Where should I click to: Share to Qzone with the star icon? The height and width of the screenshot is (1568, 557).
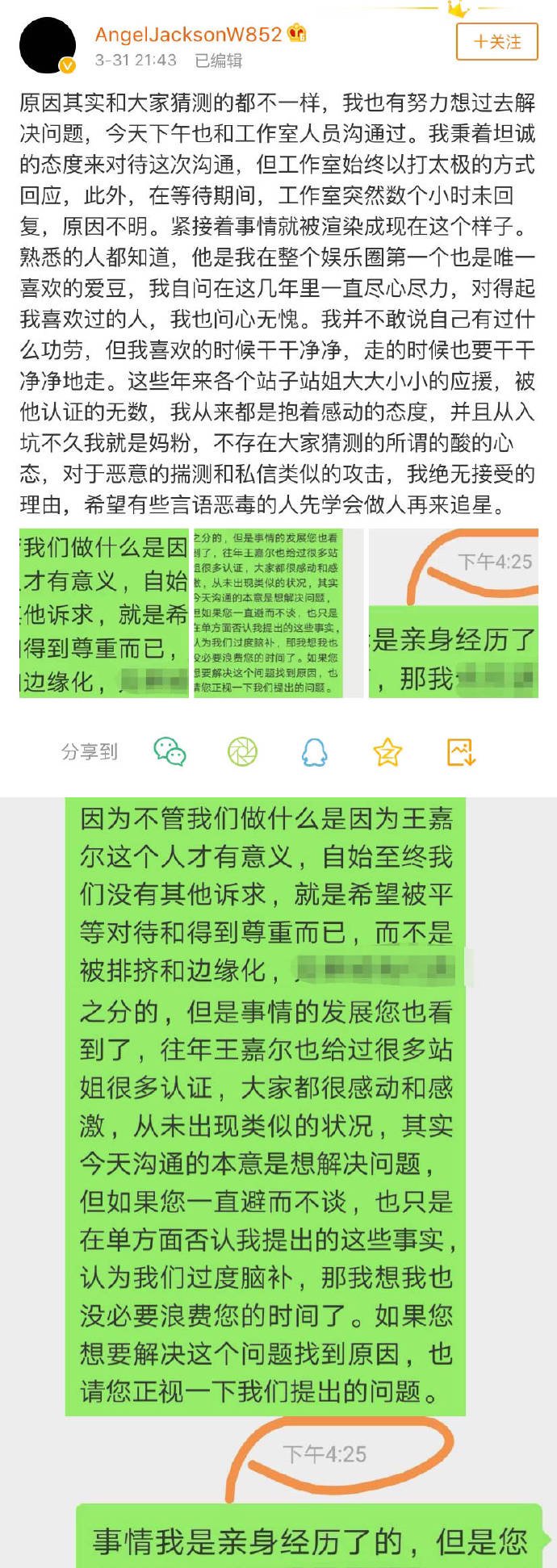(387, 751)
